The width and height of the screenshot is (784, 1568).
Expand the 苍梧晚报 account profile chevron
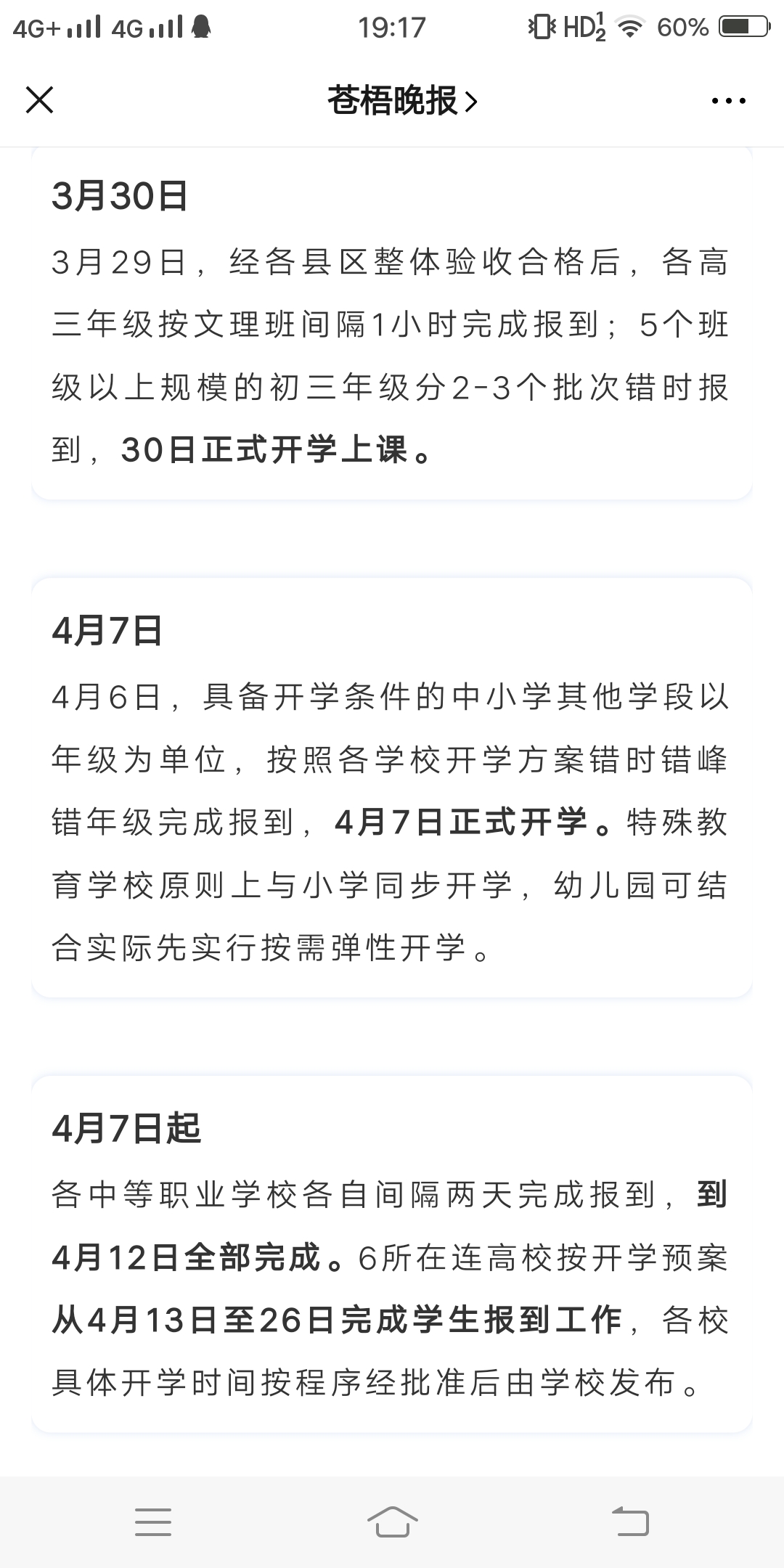point(473,102)
